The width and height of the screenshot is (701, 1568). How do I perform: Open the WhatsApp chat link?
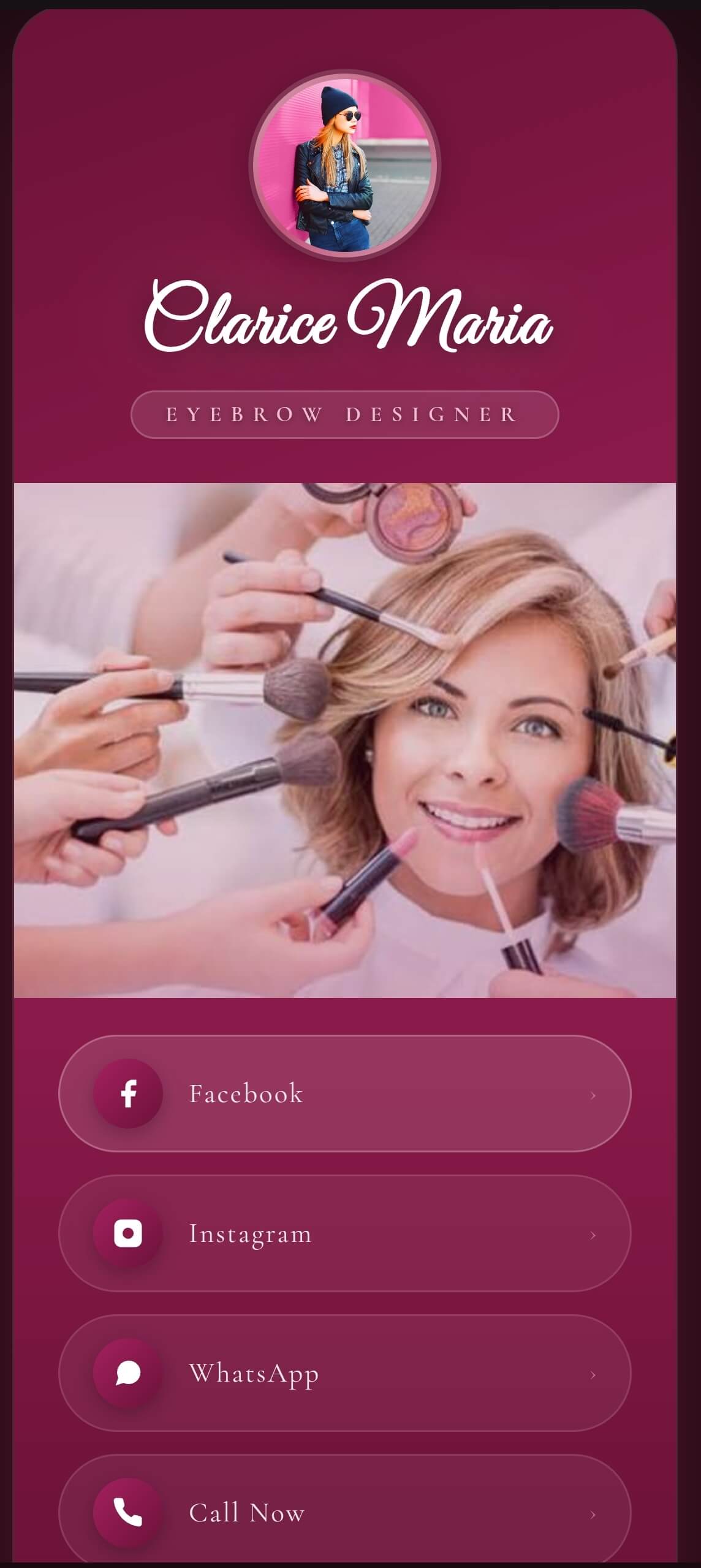[x=344, y=1373]
